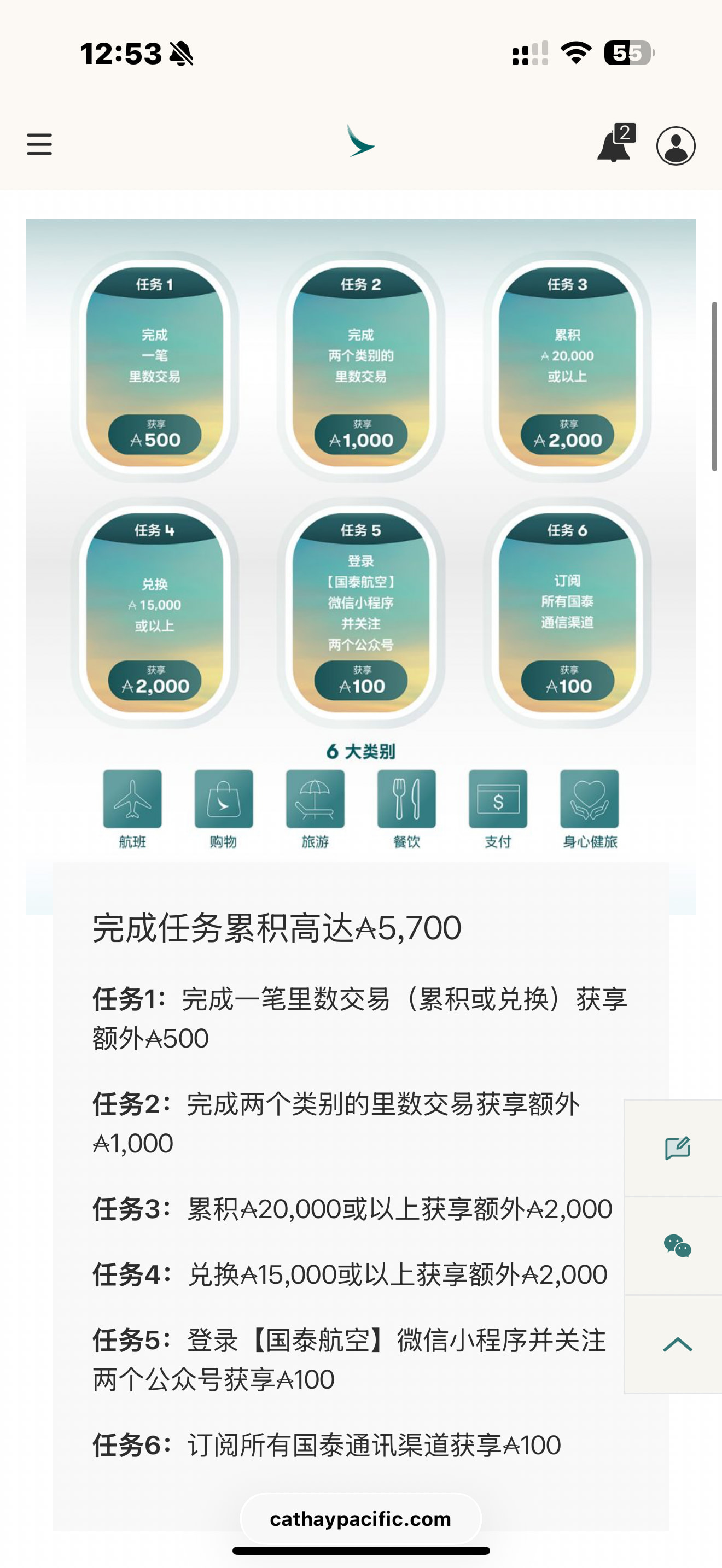Open the WeChat floating button
722x1568 pixels.
point(677,1245)
